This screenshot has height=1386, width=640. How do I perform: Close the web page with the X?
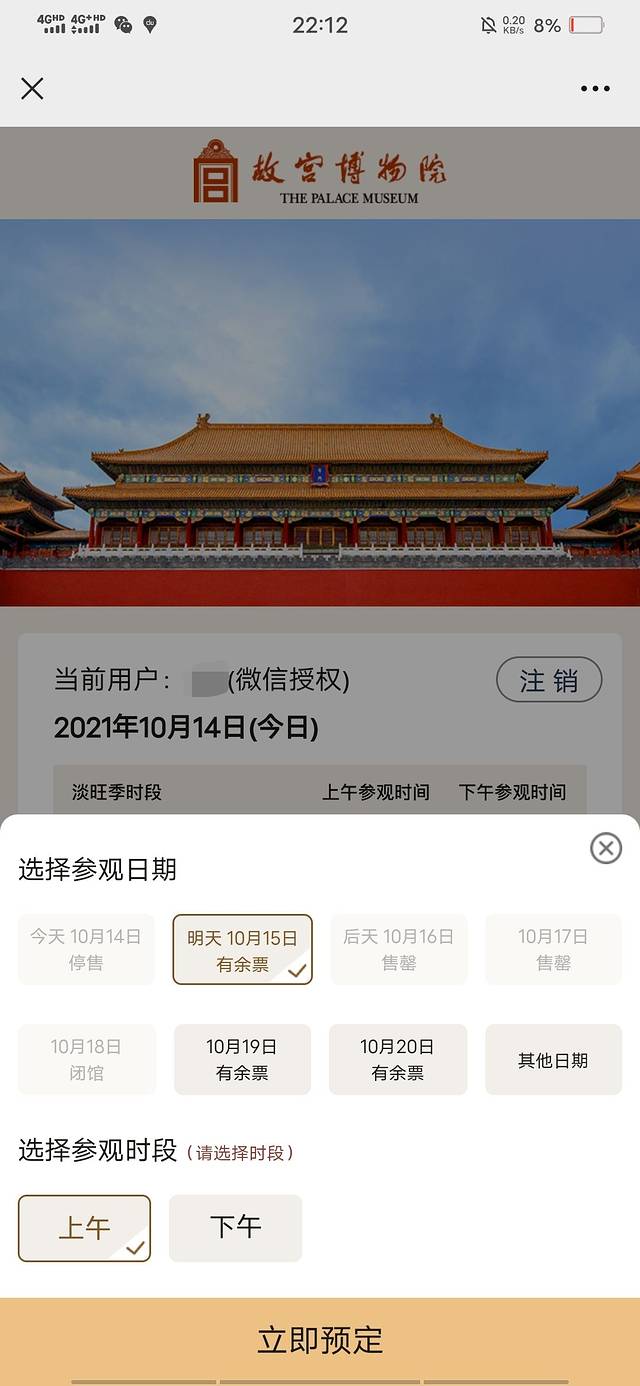pos(32,88)
